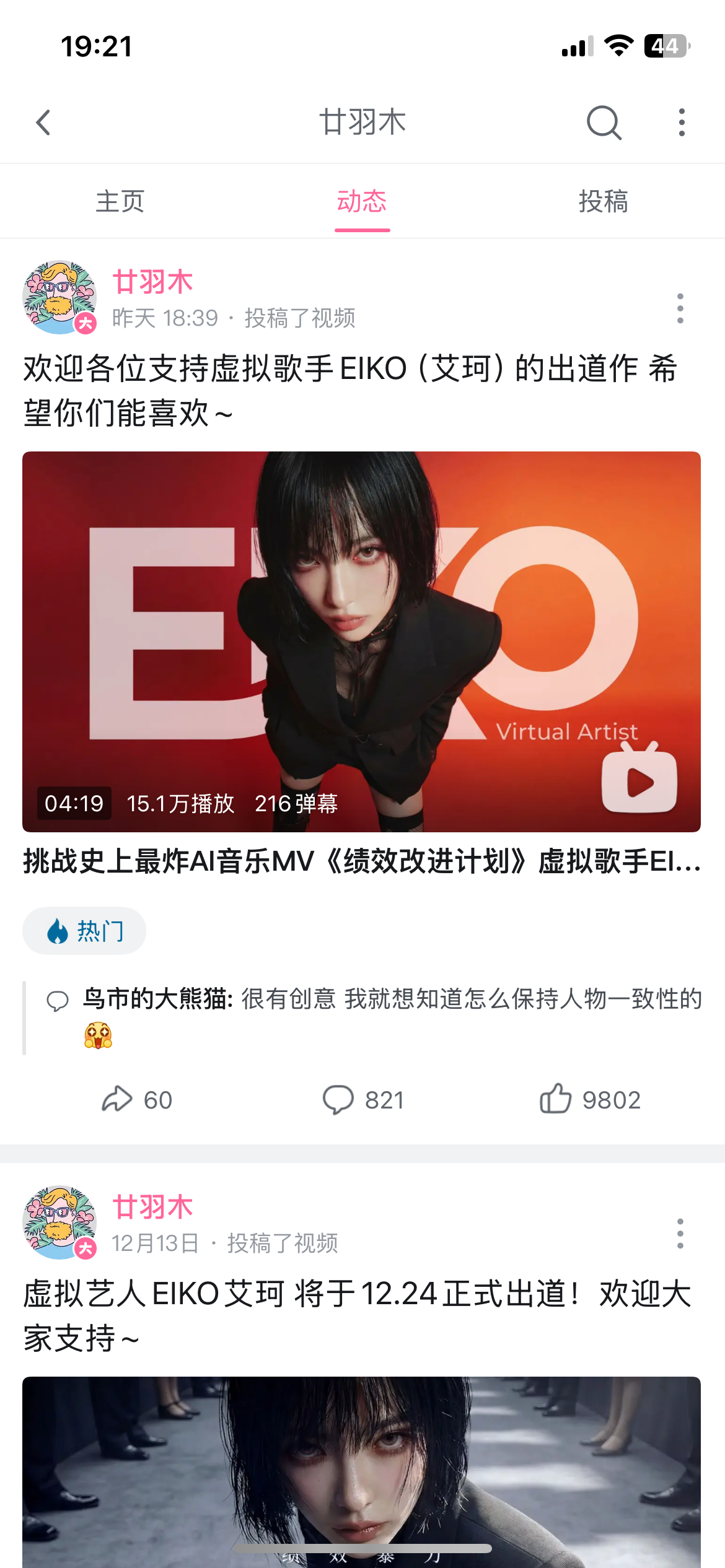
Task: Tap the 甘羽木 username on the 12月13日 post
Action: coord(152,1208)
